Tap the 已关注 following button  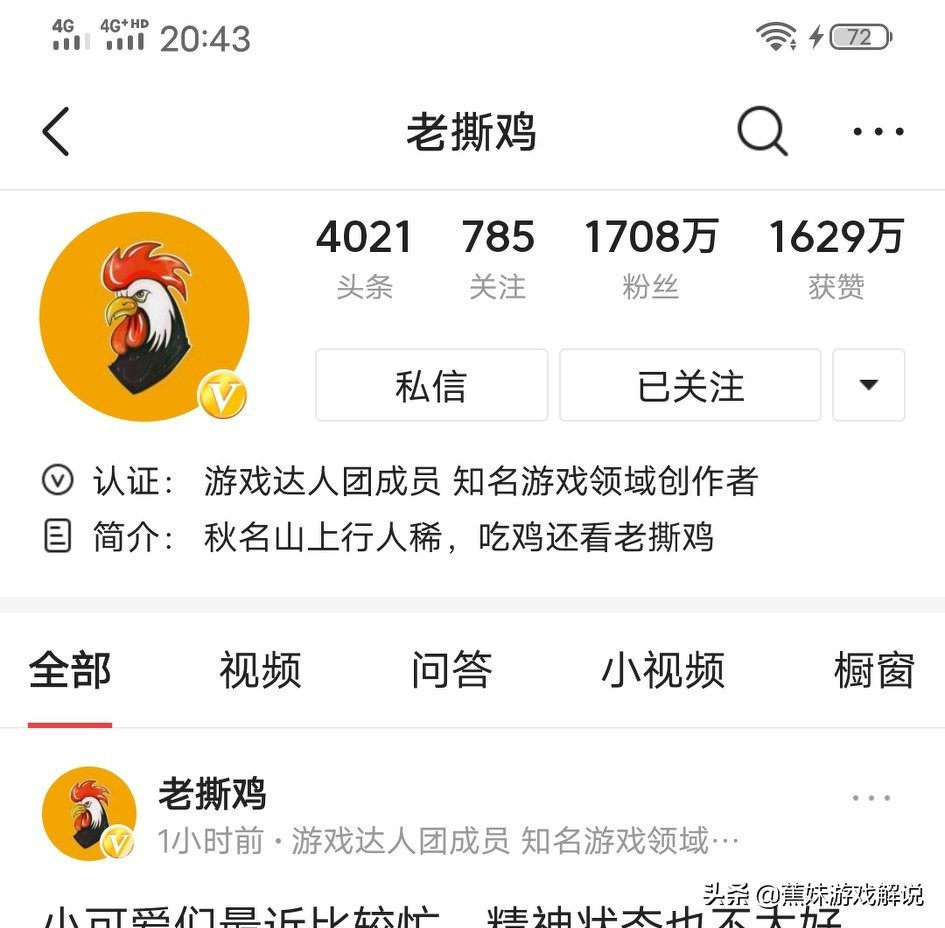[690, 386]
